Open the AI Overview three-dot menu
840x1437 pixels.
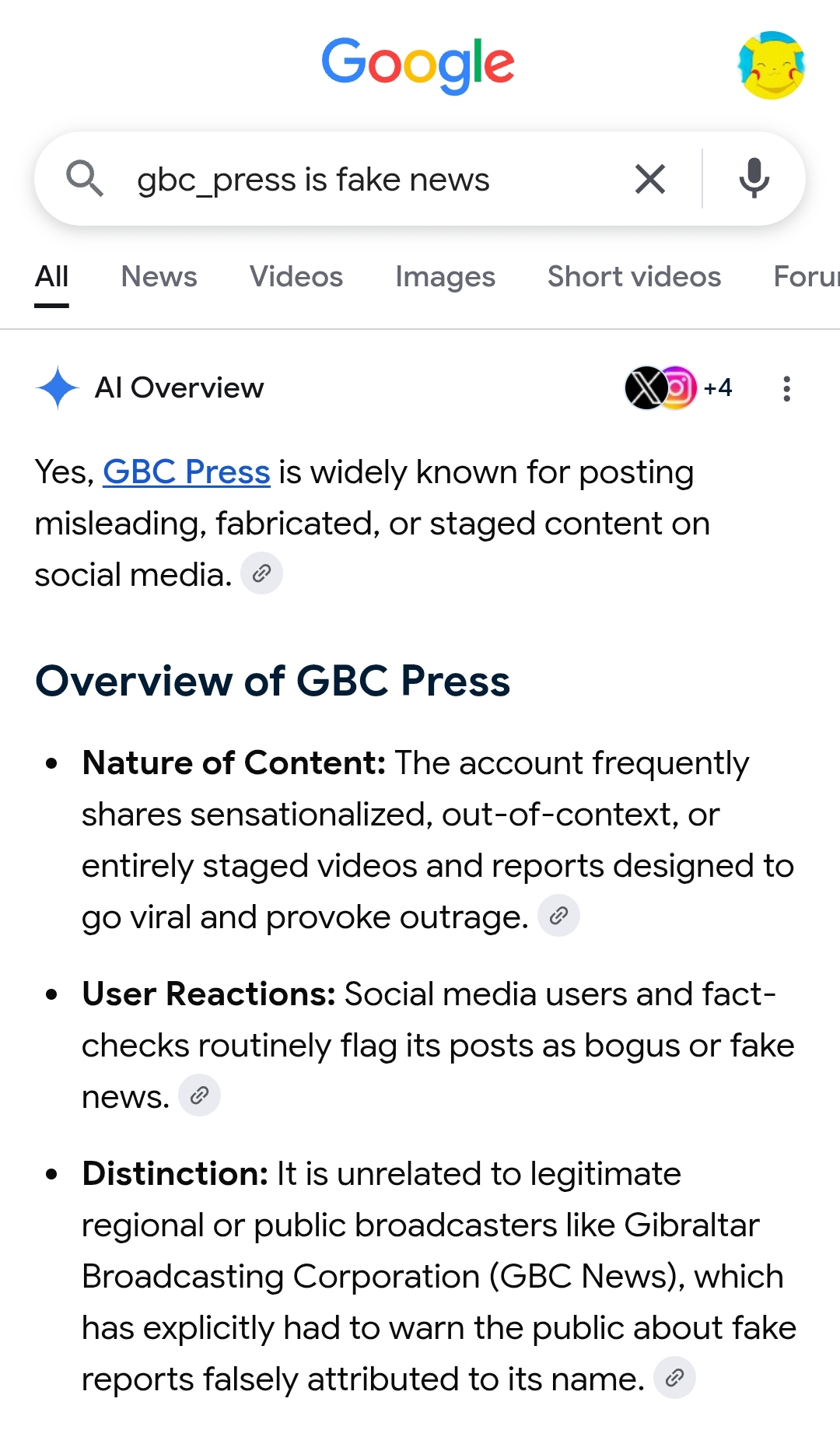[x=787, y=388]
